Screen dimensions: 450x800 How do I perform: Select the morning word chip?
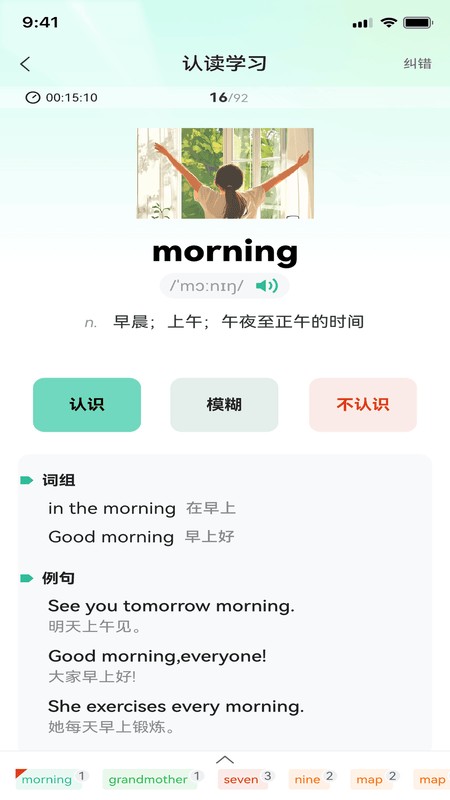tap(48, 779)
